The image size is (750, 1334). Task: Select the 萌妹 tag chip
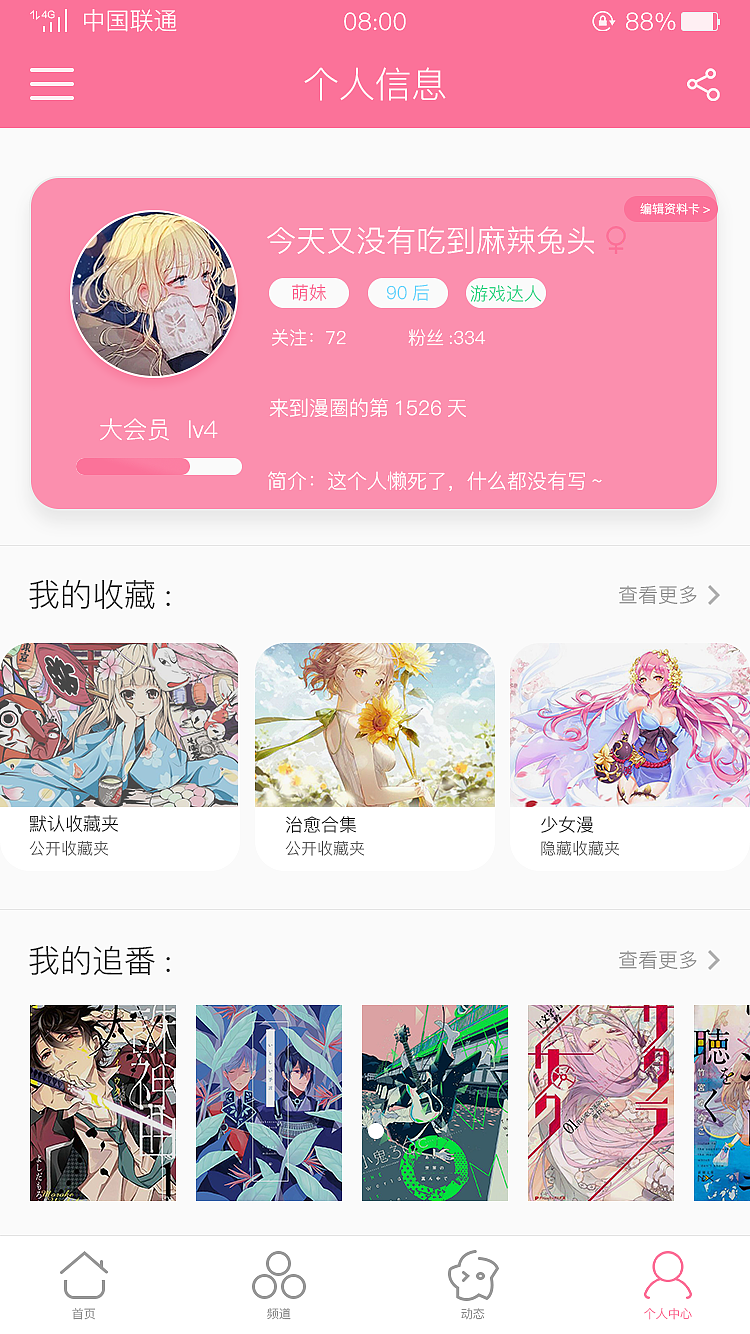309,293
